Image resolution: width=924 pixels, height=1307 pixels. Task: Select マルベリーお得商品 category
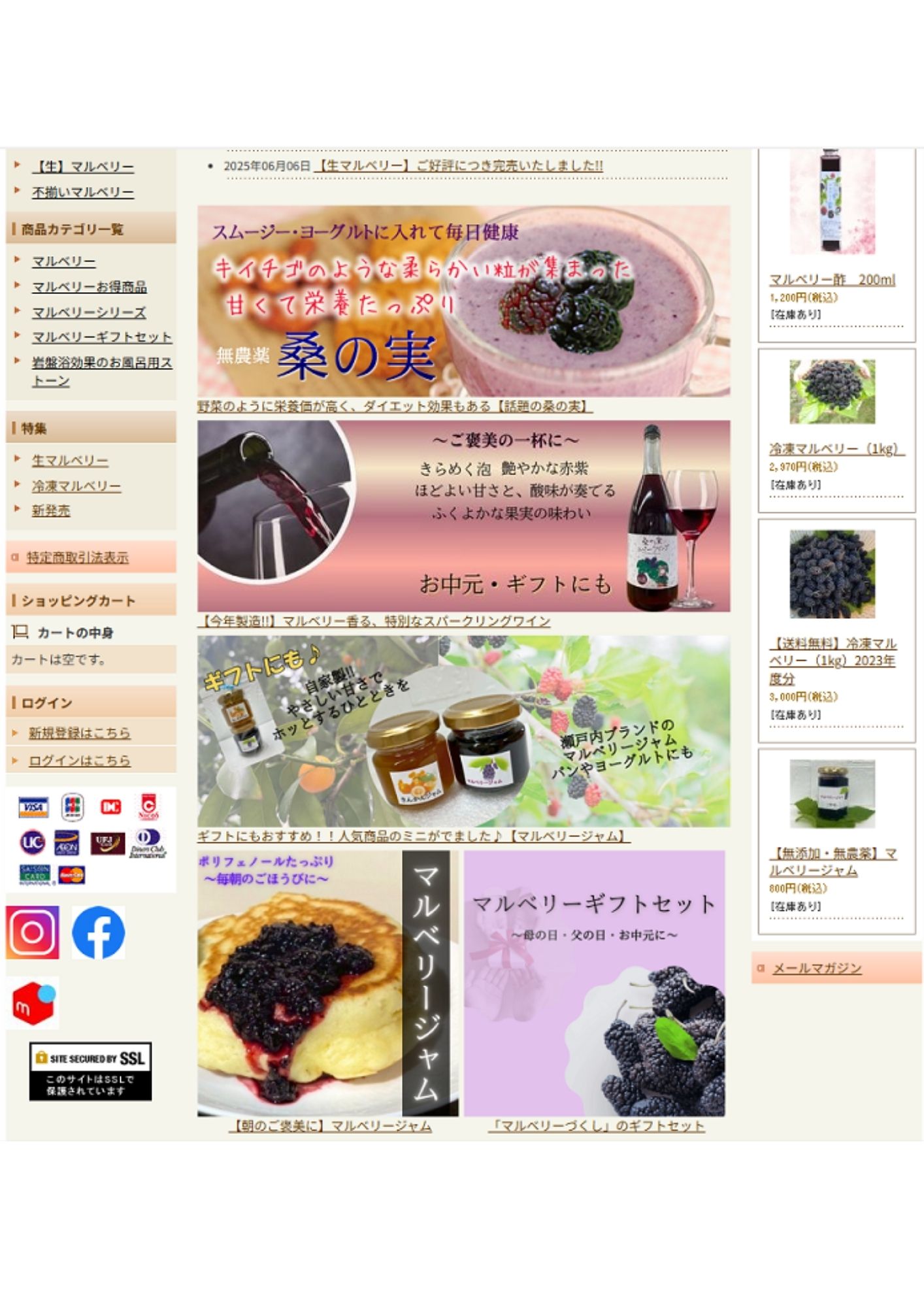coord(90,287)
